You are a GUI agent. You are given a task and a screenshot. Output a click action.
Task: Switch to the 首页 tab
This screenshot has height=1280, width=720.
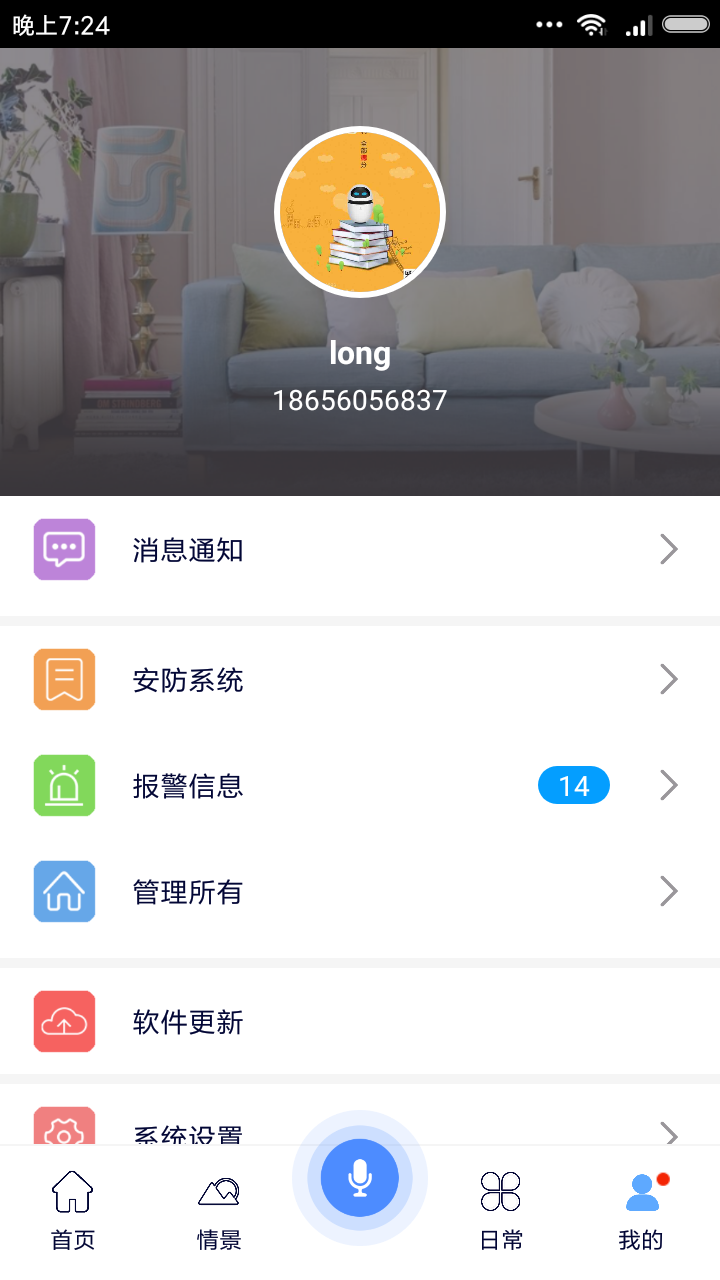coord(73,1210)
